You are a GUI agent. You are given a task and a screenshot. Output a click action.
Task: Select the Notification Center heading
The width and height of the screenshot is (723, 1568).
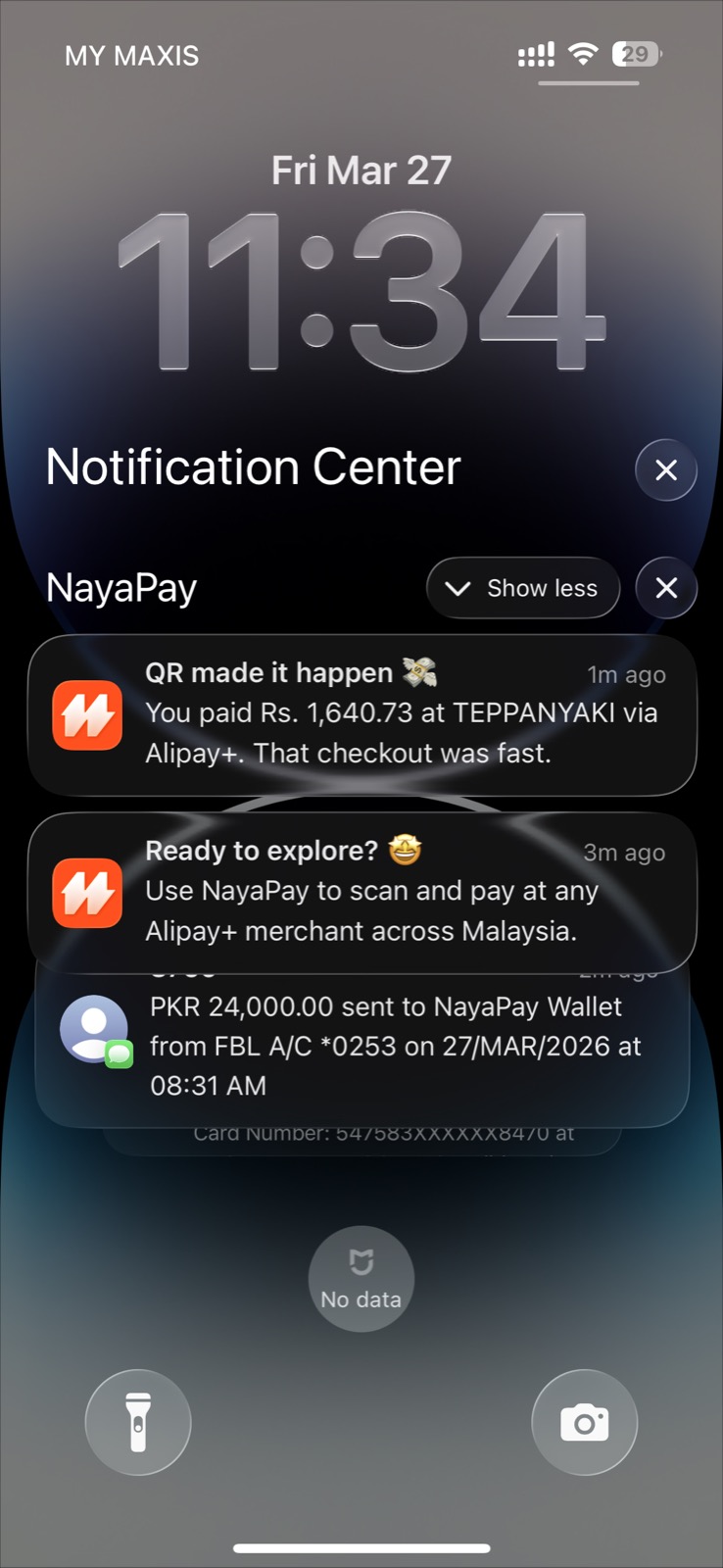(x=253, y=467)
